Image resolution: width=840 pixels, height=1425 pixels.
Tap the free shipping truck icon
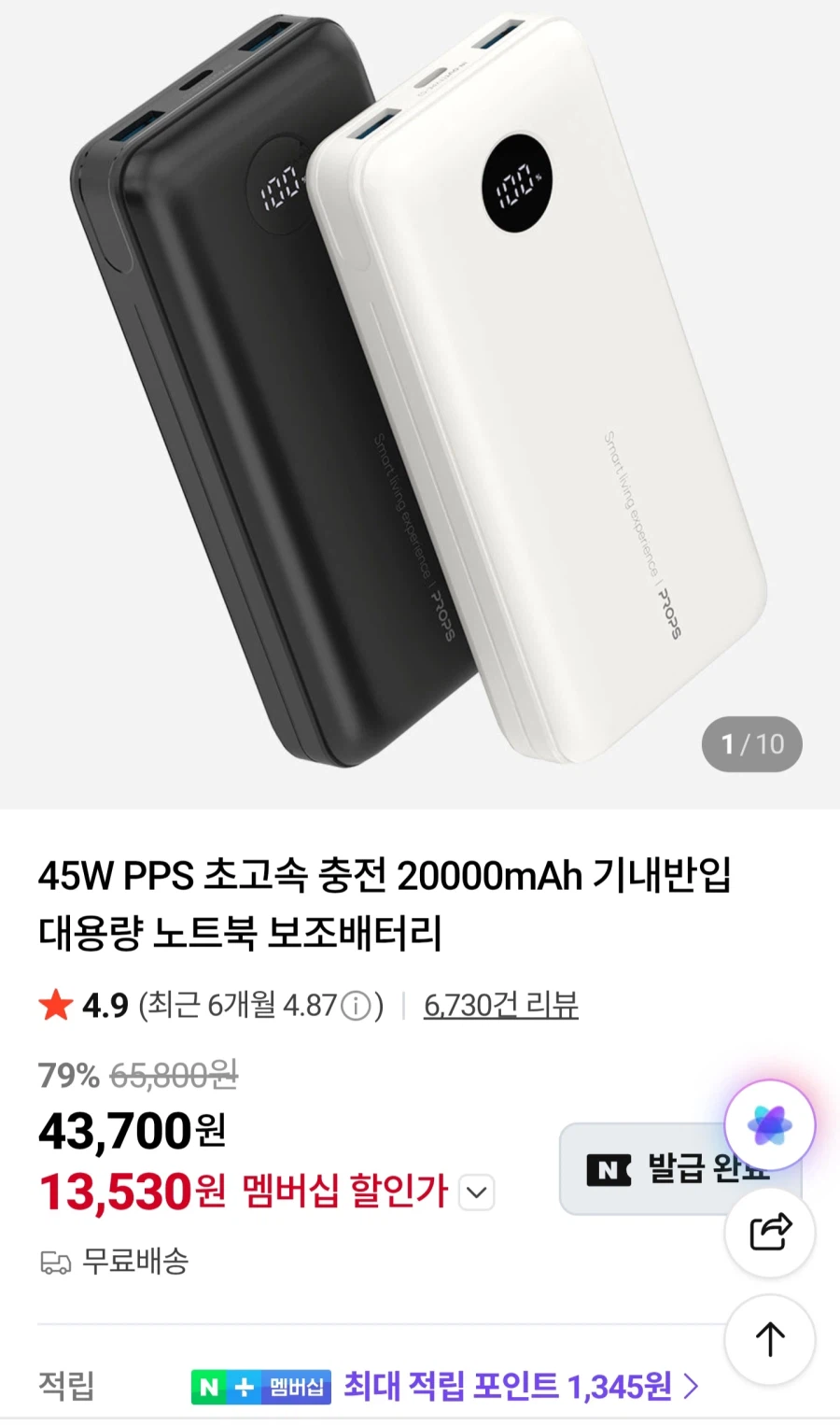(56, 1263)
